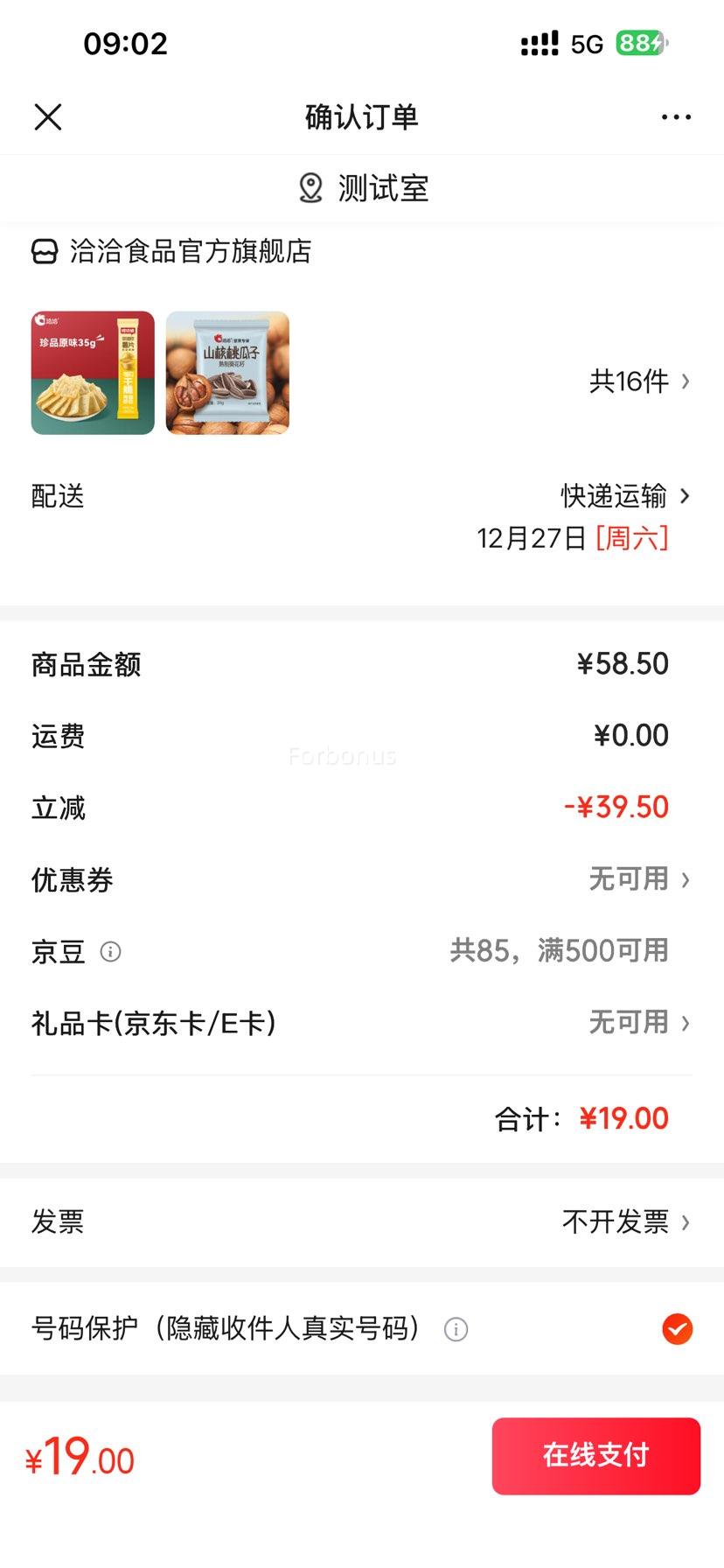Click the info icon beside 号码保护

pyautogui.click(x=454, y=1329)
